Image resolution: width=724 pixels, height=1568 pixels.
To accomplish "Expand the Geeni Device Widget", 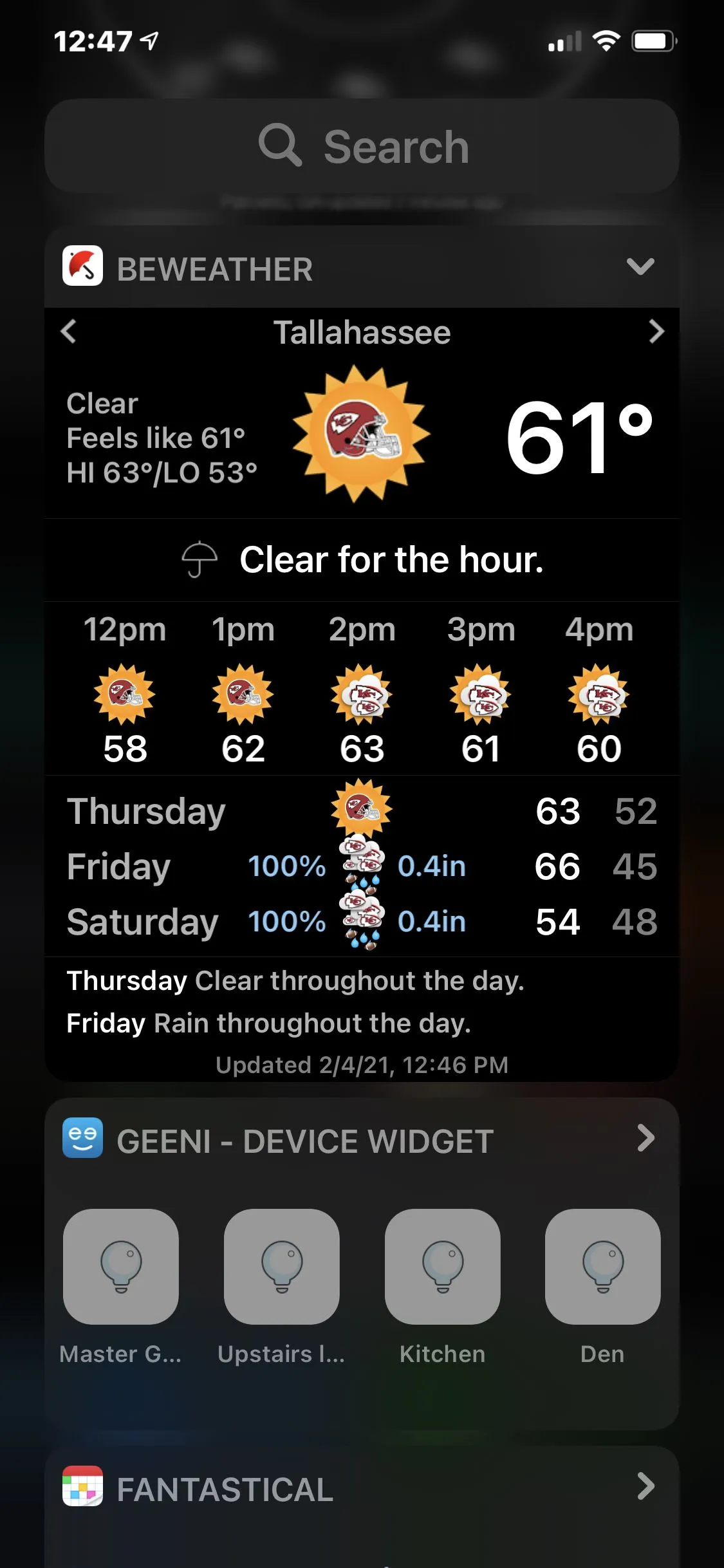I will point(645,1138).
